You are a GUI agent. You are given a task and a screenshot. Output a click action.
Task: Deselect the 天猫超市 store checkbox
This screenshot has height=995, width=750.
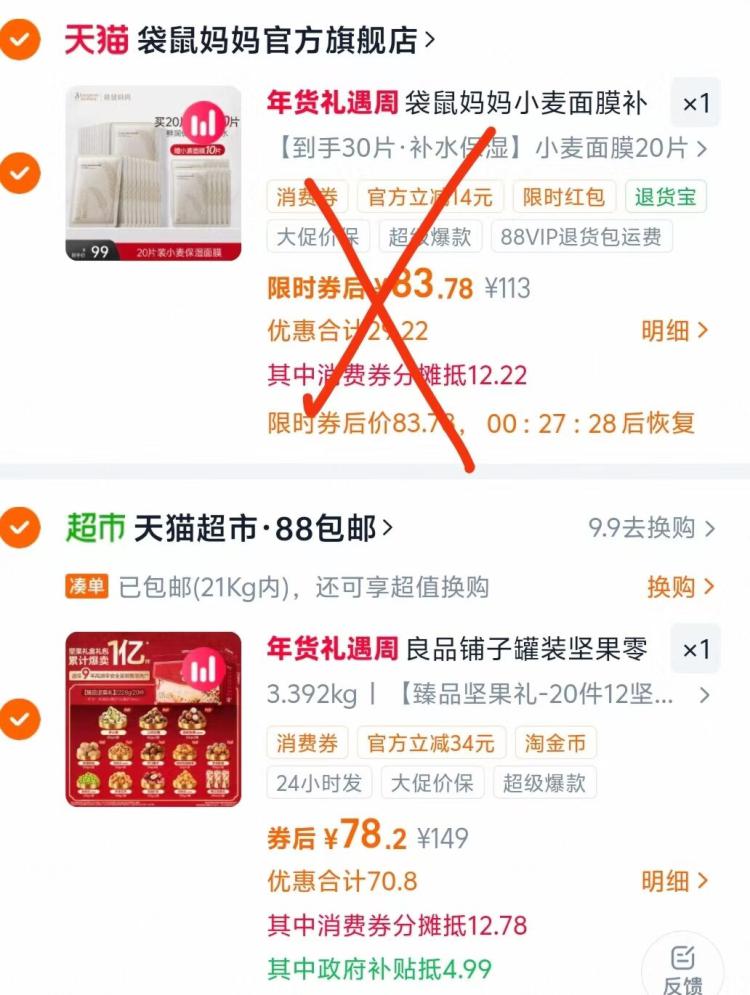pos(19,527)
